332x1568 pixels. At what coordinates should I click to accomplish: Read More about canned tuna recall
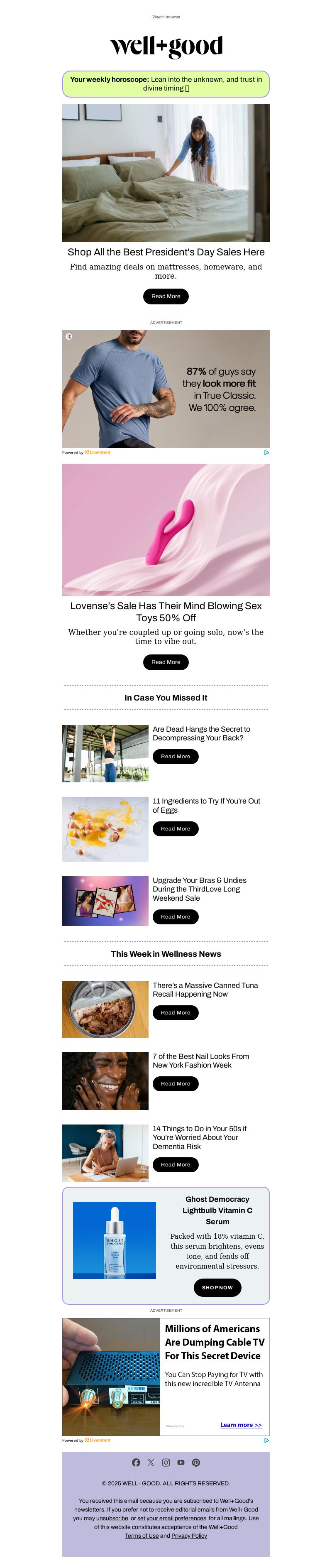175,1012
